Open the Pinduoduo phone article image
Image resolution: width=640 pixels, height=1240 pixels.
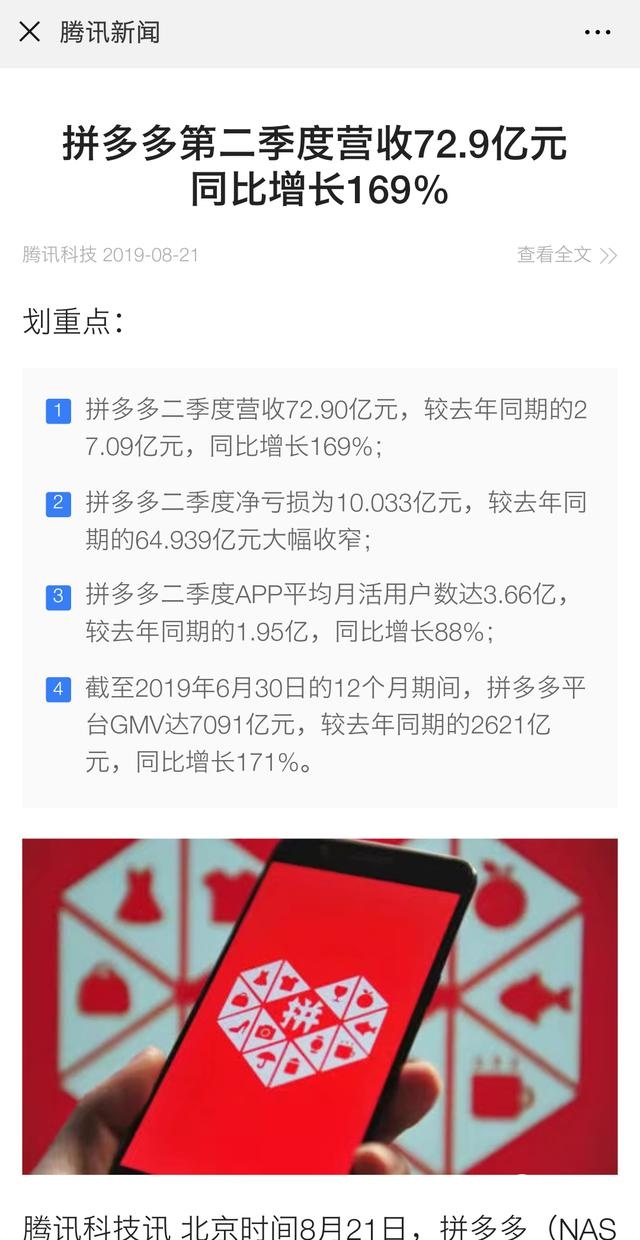point(320,1005)
